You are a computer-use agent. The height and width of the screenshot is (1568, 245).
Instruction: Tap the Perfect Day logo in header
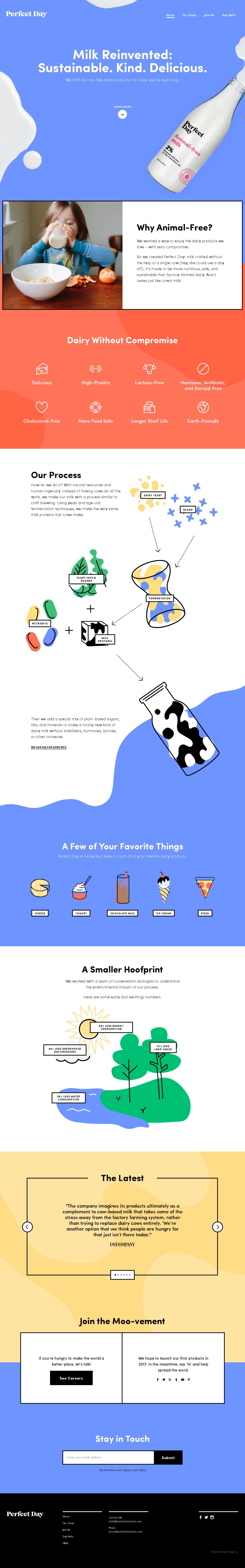tap(26, 14)
